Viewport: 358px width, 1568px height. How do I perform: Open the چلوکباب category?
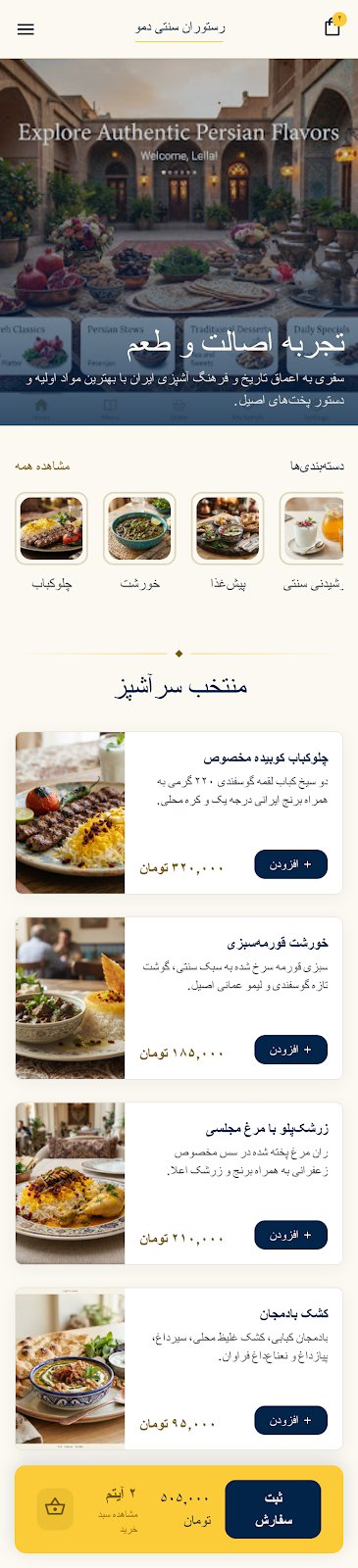pos(51,544)
